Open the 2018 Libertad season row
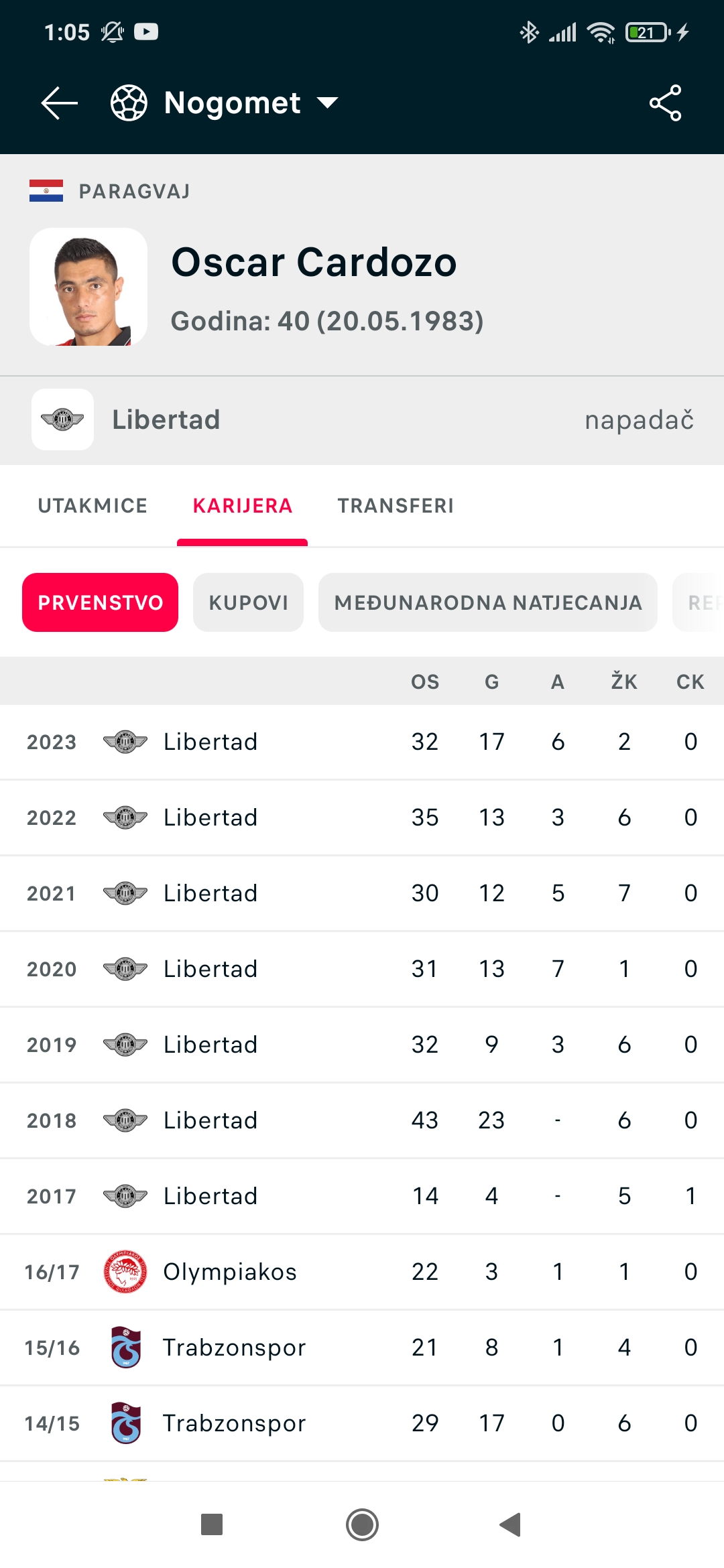Screen dimensions: 724x1568 pyautogui.click(x=362, y=1120)
